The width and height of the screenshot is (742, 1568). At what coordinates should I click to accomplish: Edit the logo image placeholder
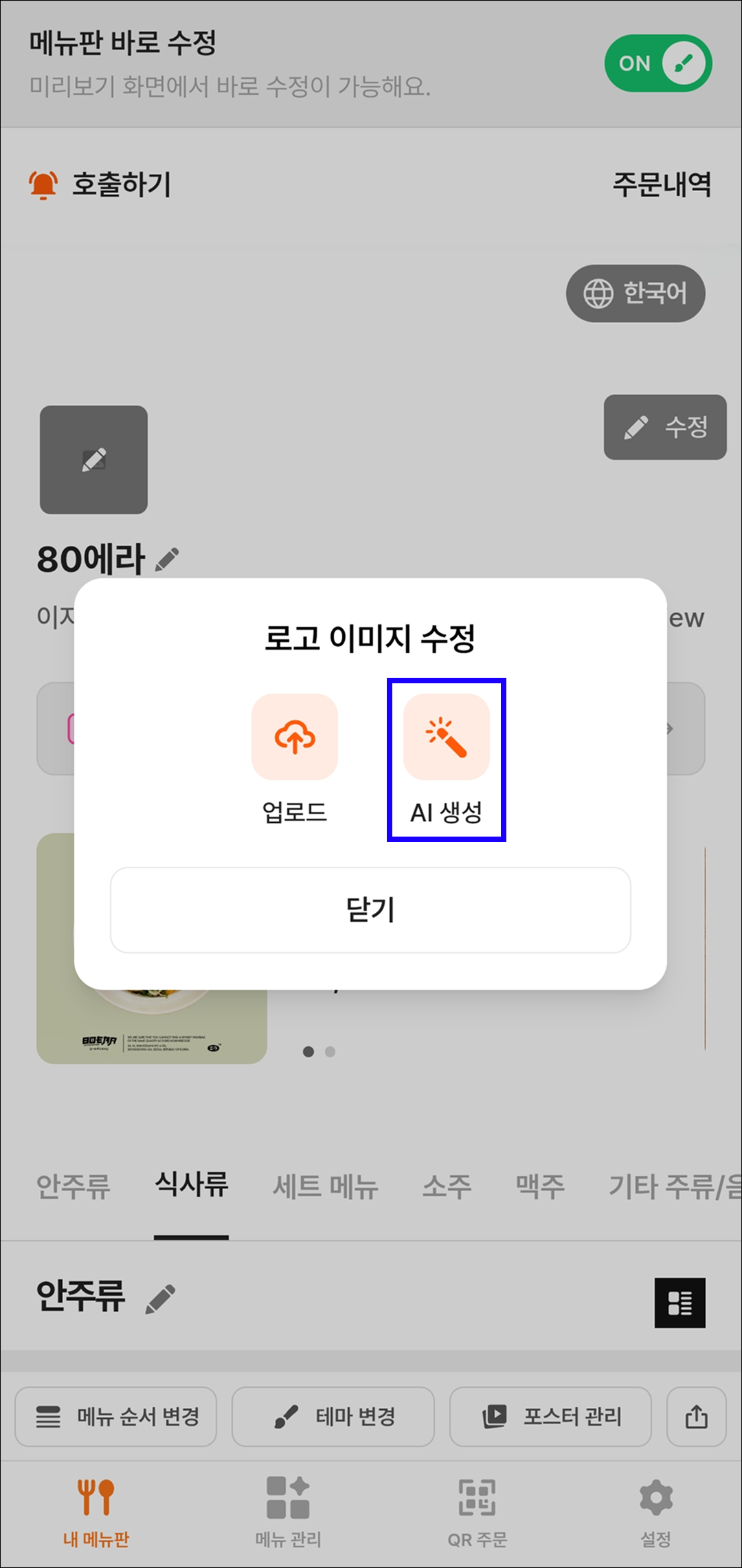93,460
